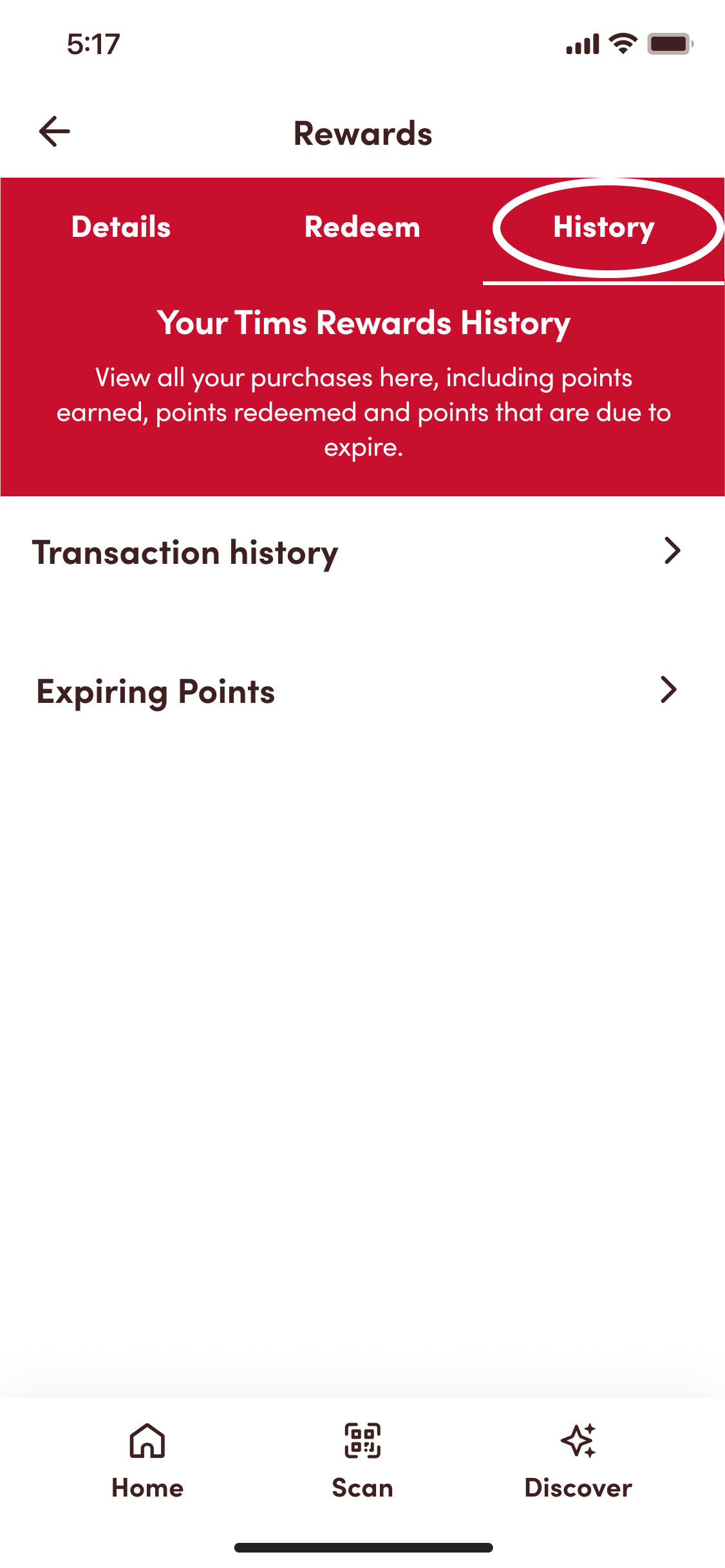Open the Discover tab
Screen dimensions: 725x1568
pos(578,1461)
